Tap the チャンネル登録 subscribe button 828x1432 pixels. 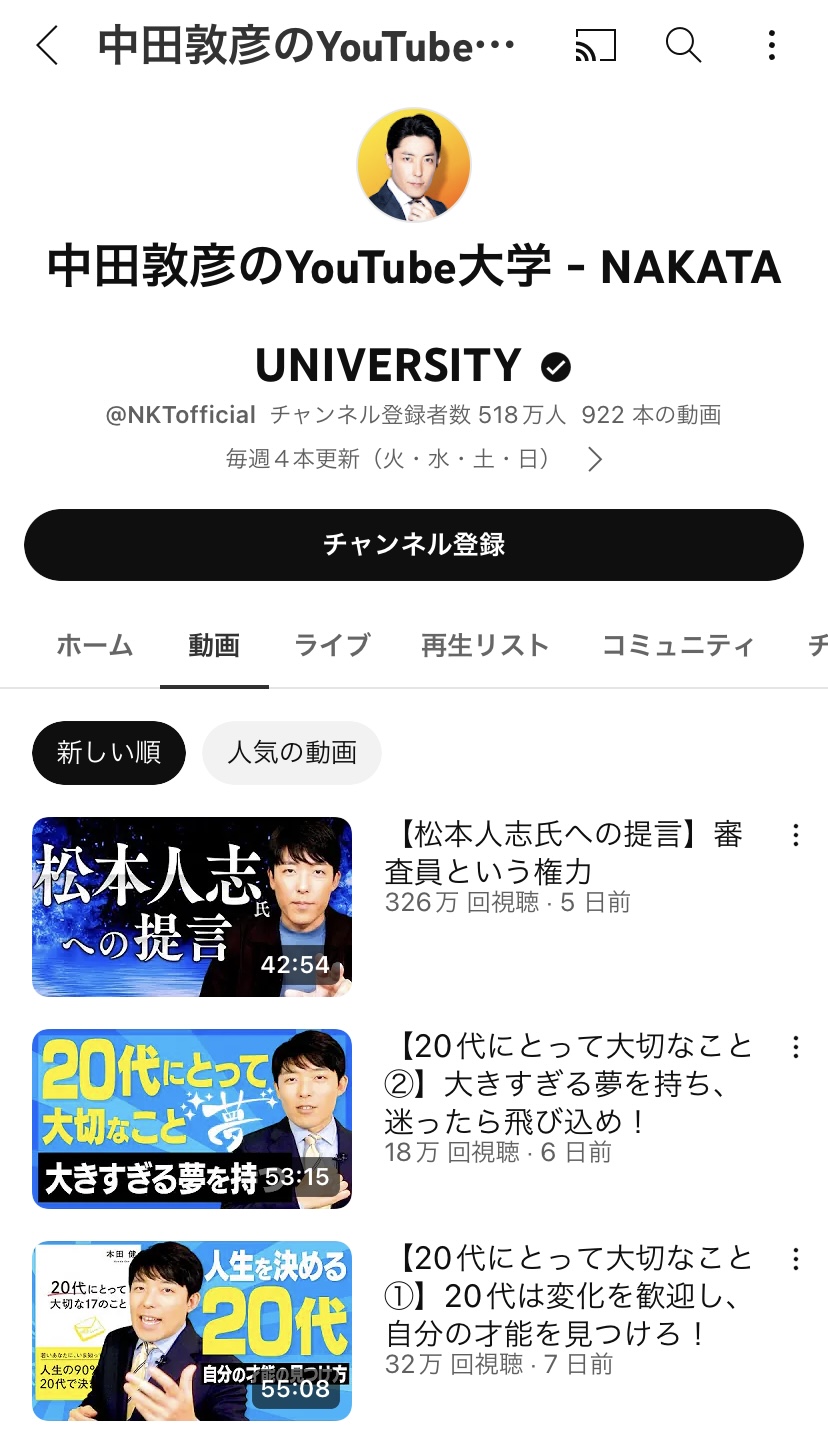(x=414, y=545)
